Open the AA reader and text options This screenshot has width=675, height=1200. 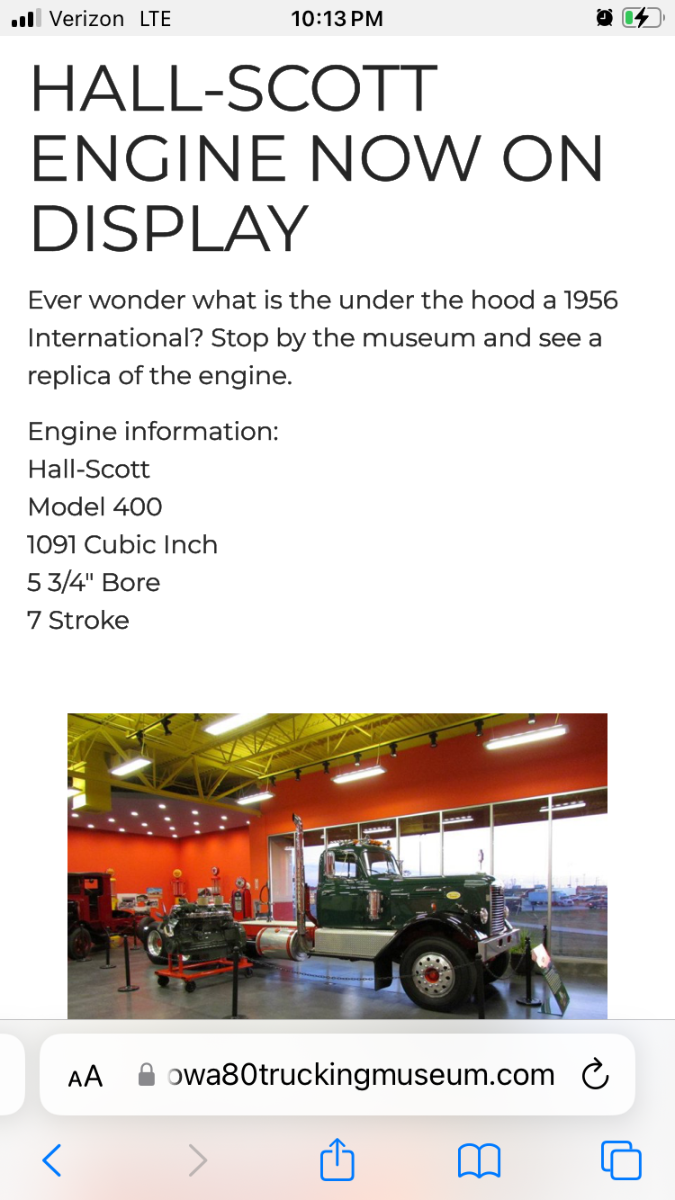85,1076
